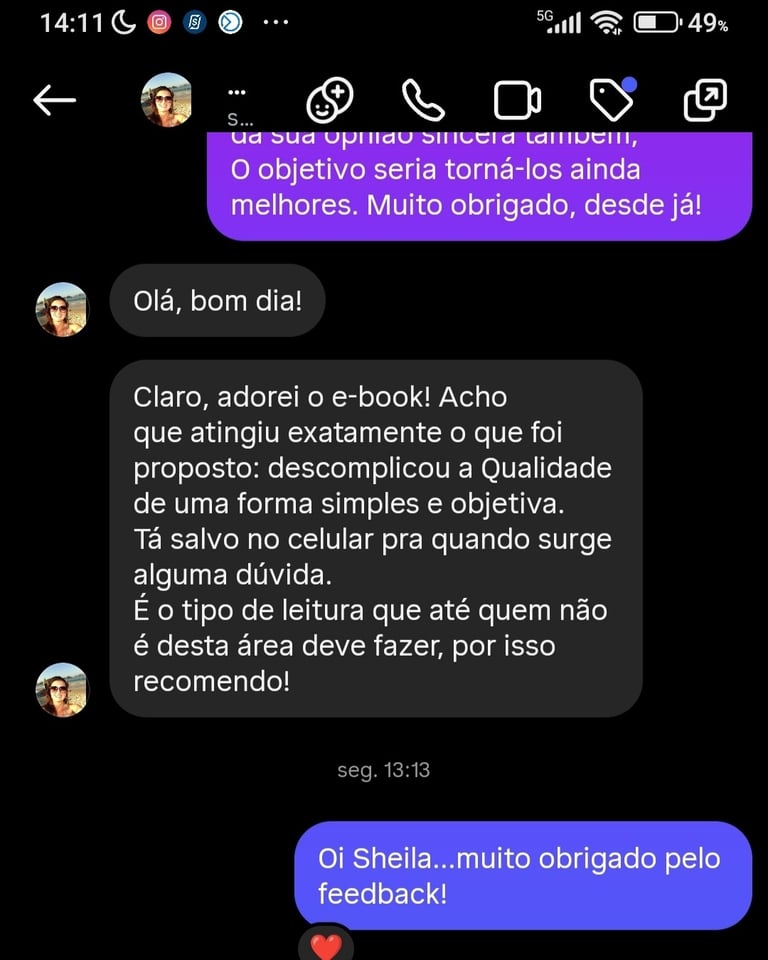This screenshot has height=960, width=768.
Task: Start a video call
Action: [517, 100]
